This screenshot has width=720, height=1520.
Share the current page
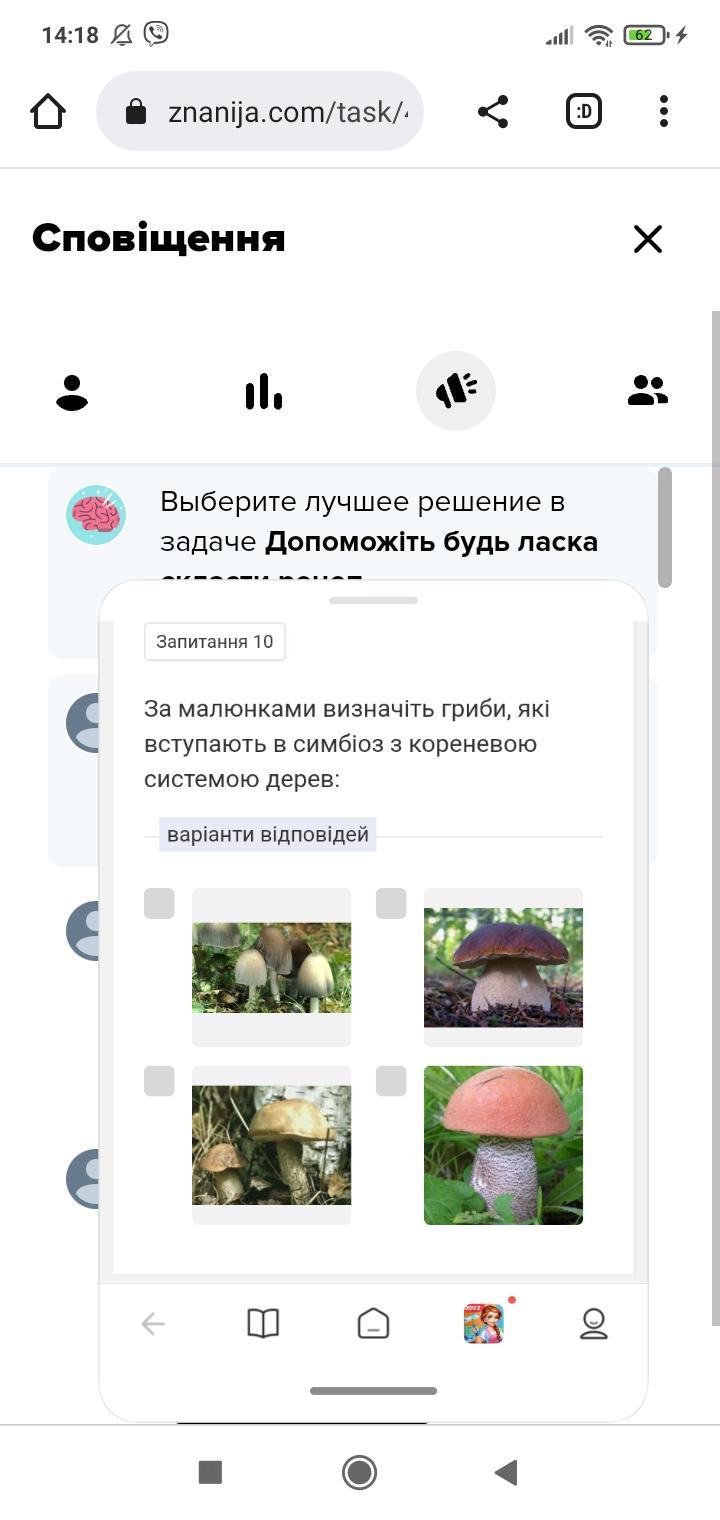coord(493,111)
